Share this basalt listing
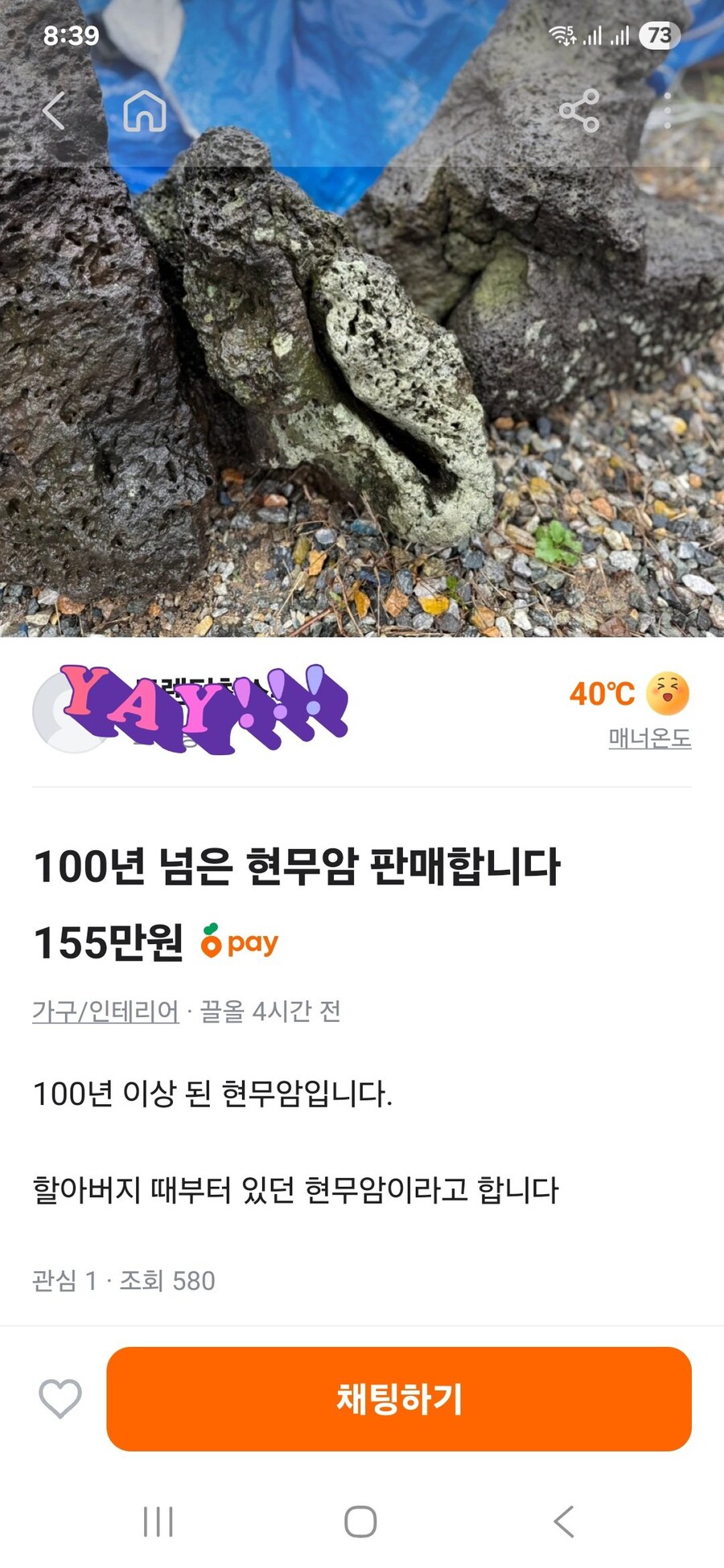This screenshot has height=1568, width=724. coord(579,110)
